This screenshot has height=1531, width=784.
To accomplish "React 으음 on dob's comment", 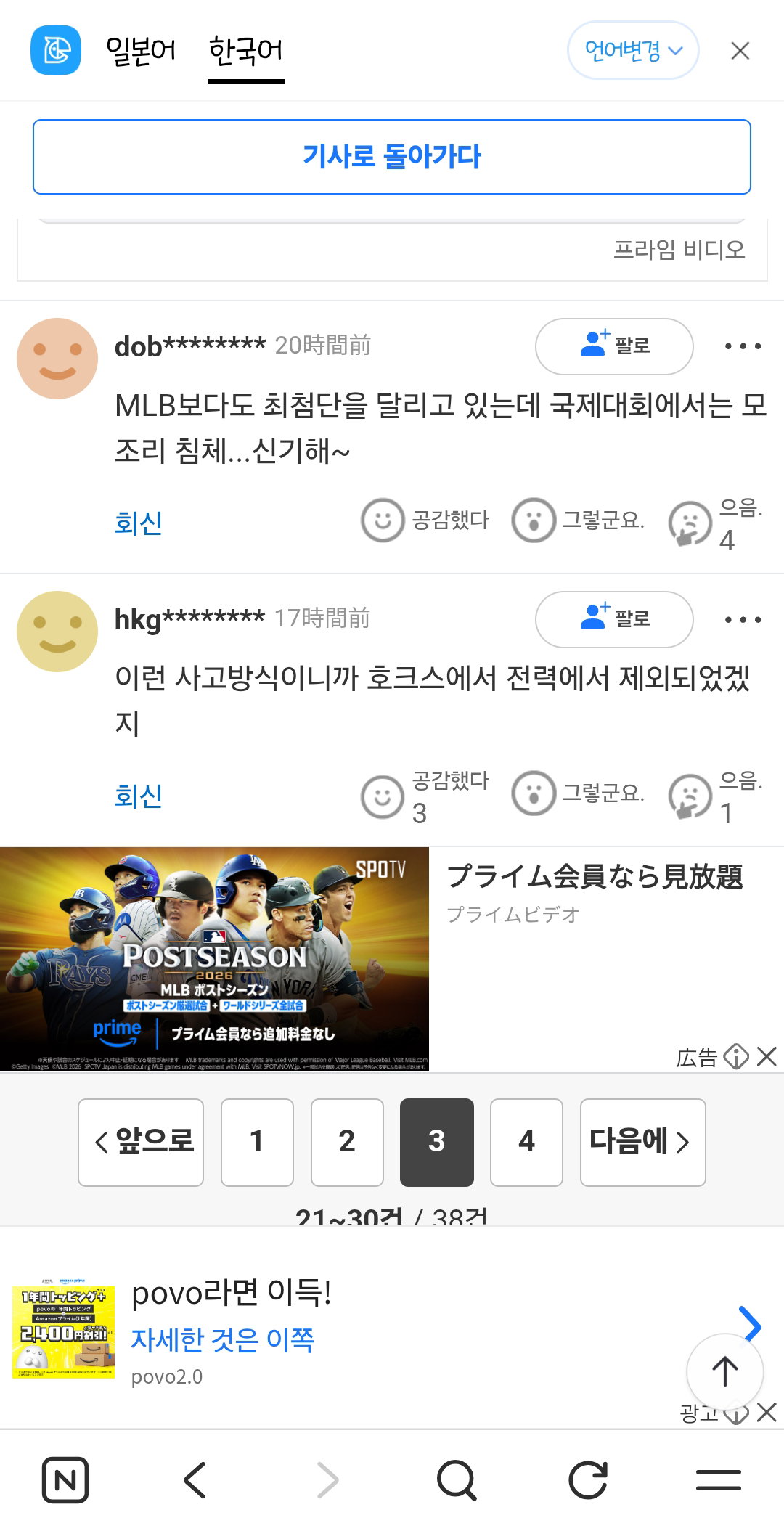I will [716, 523].
